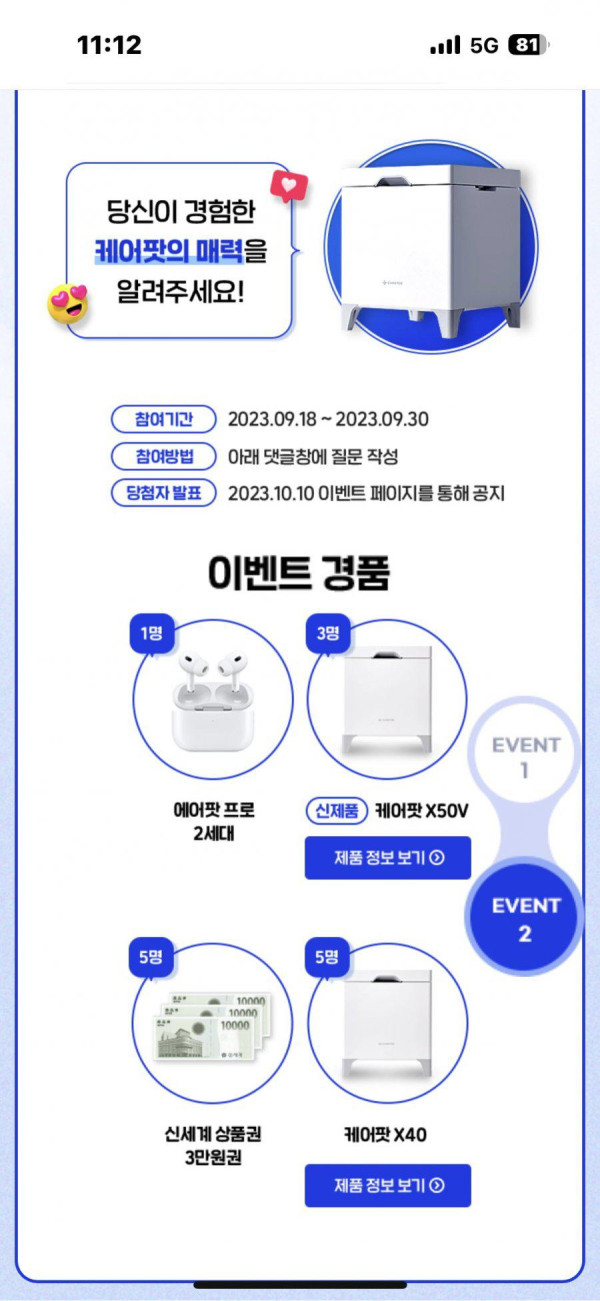
Task: Select the EVENT 2 floating button
Action: (525, 919)
